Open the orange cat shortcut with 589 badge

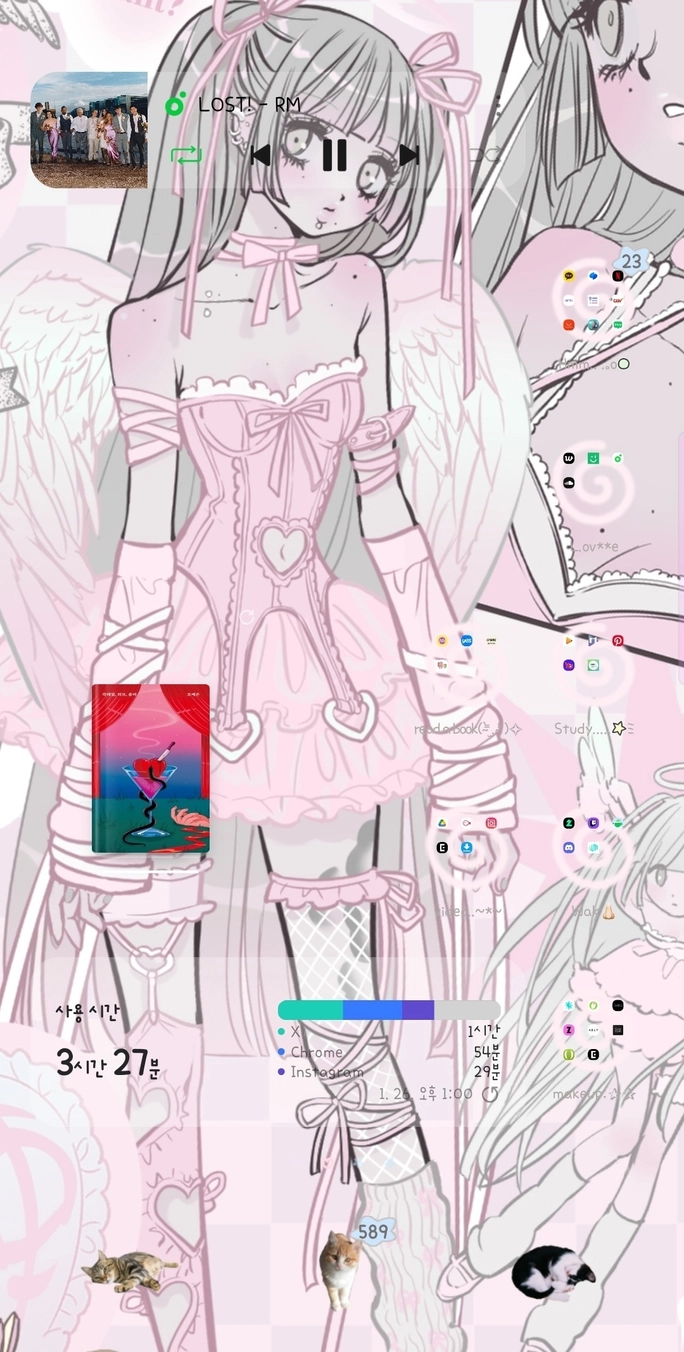(x=340, y=1270)
